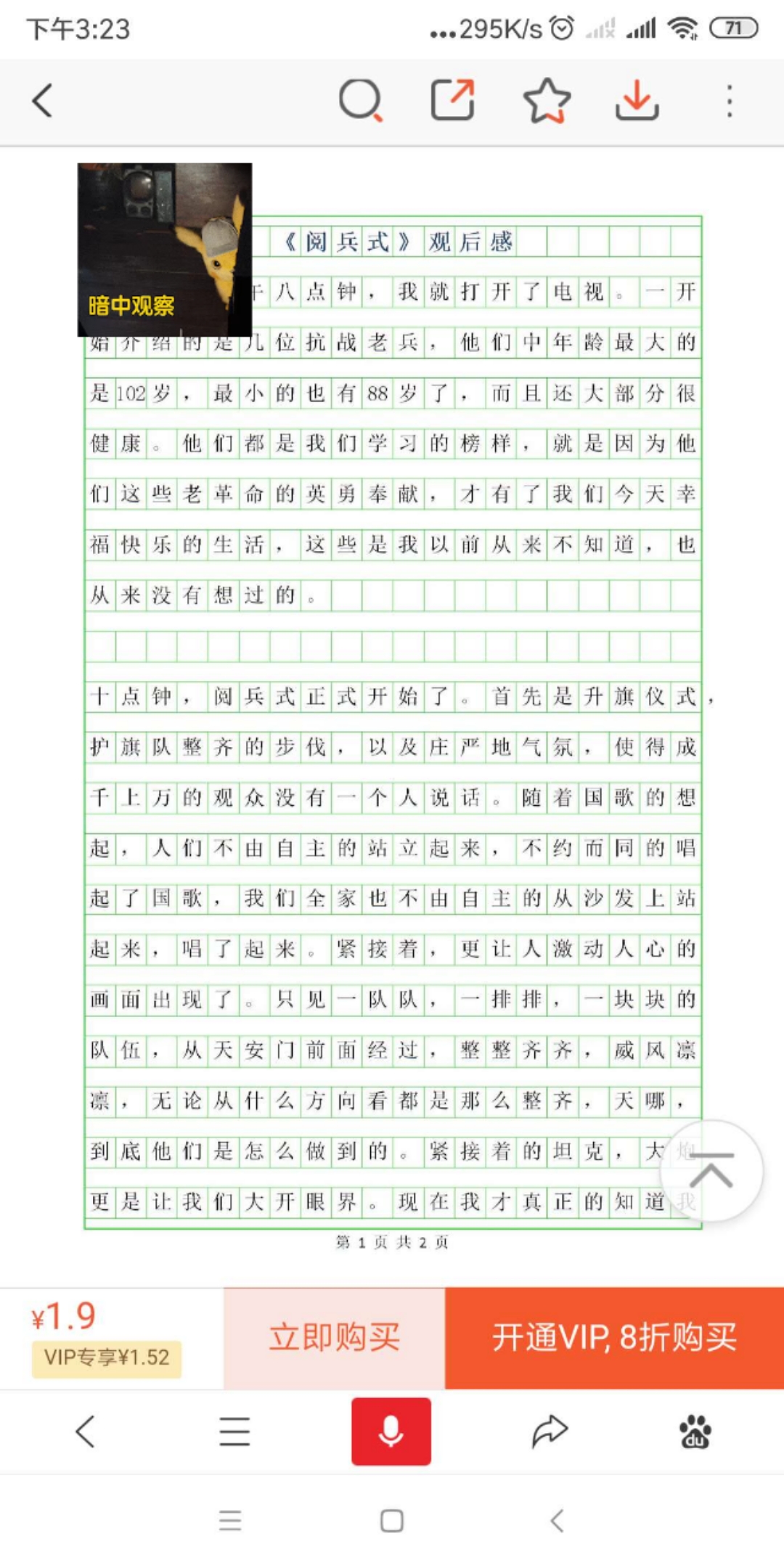Tap the share arrow in the bottom bar
This screenshot has height=1568, width=784.
[x=549, y=1432]
